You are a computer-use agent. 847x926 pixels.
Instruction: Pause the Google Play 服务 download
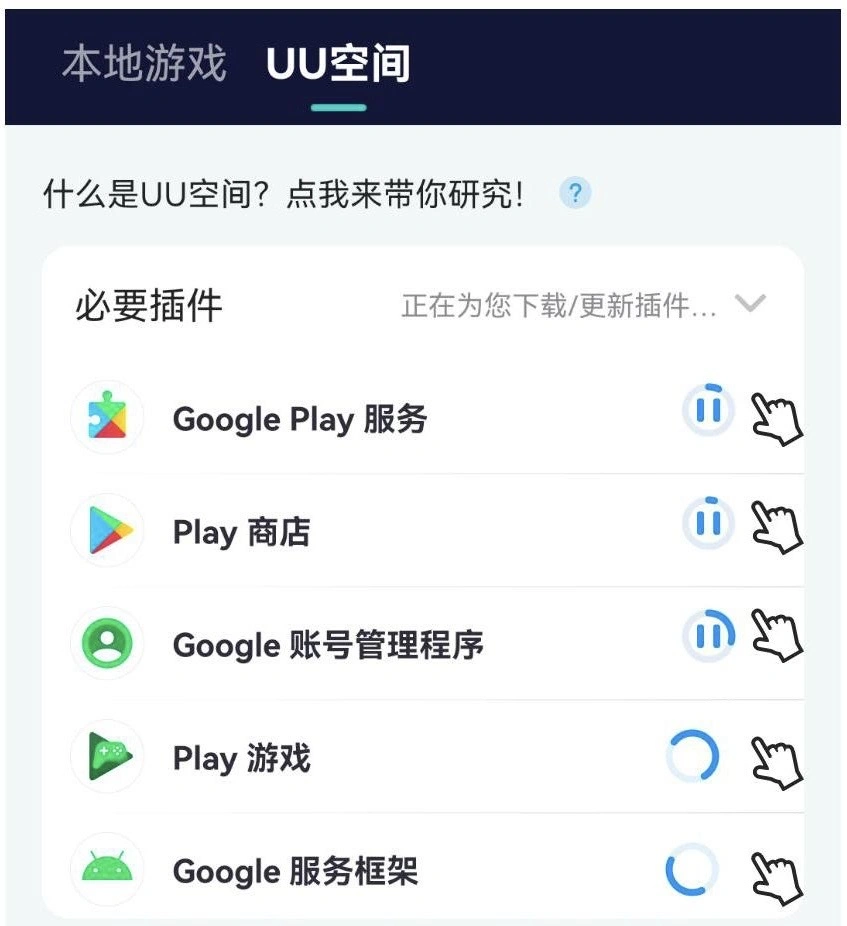coord(708,410)
